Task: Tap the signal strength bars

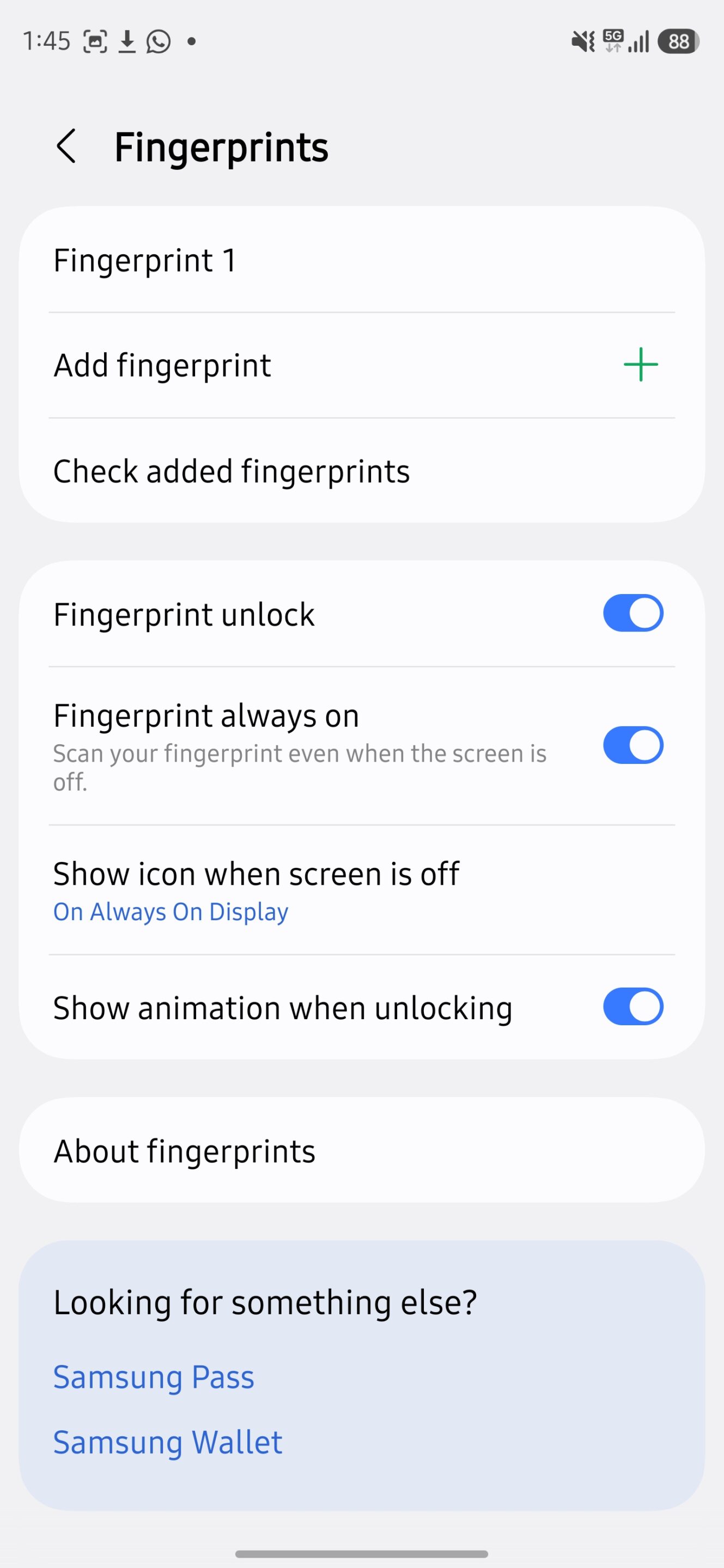Action: (640, 40)
